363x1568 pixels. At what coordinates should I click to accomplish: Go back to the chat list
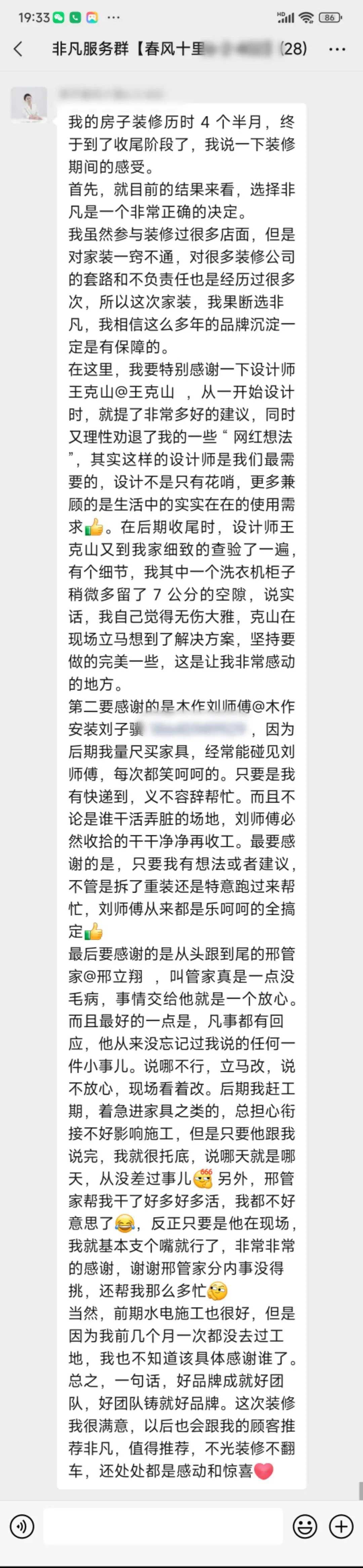[18, 49]
